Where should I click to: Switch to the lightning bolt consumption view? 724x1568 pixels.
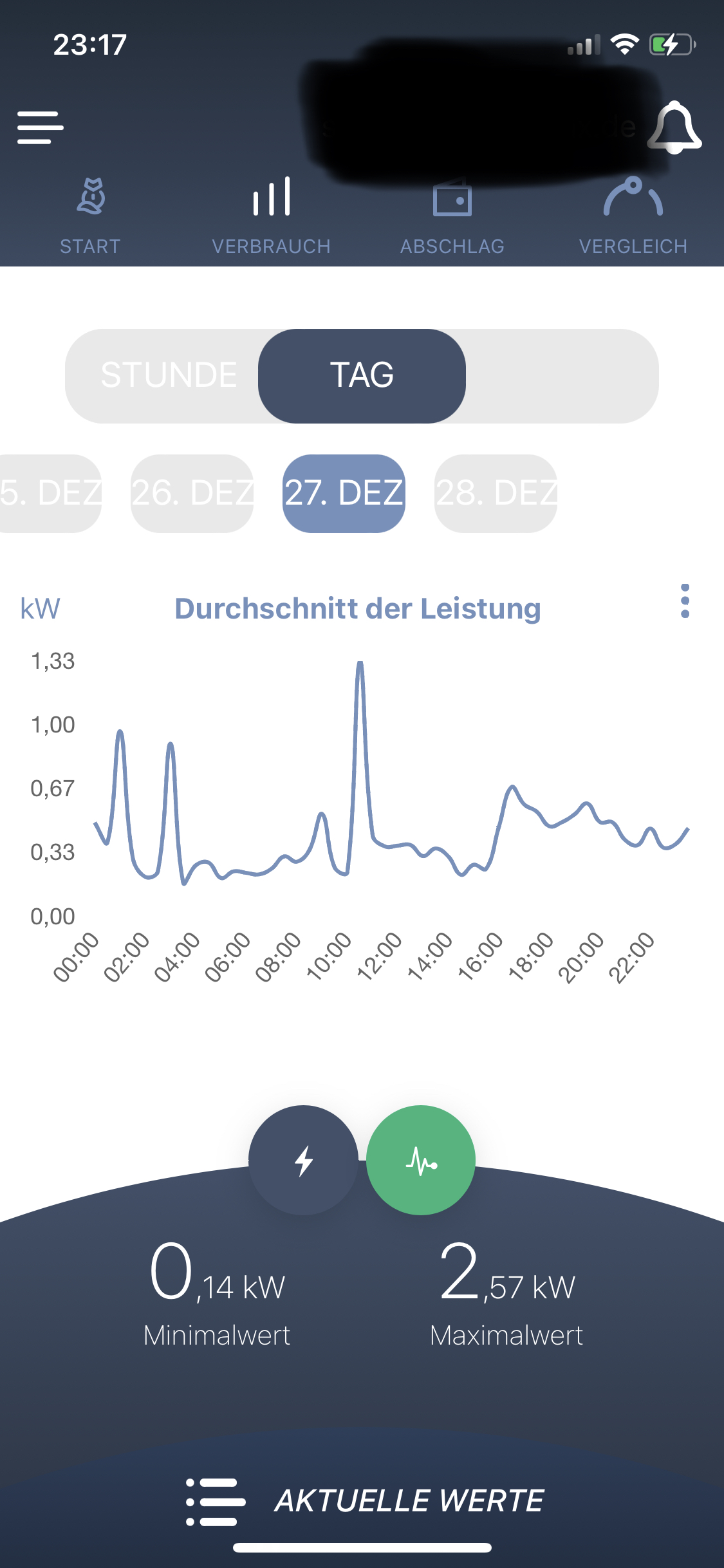tap(303, 1160)
